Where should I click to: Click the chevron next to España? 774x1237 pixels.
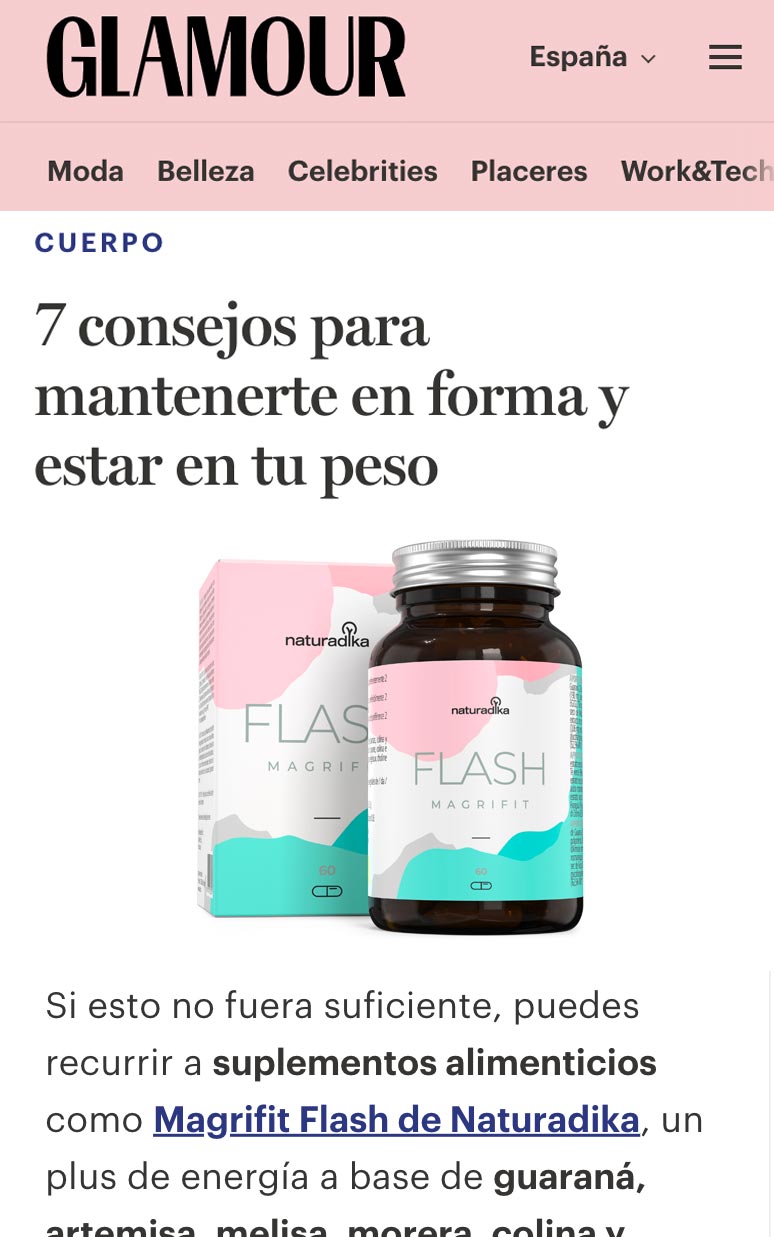coord(648,59)
